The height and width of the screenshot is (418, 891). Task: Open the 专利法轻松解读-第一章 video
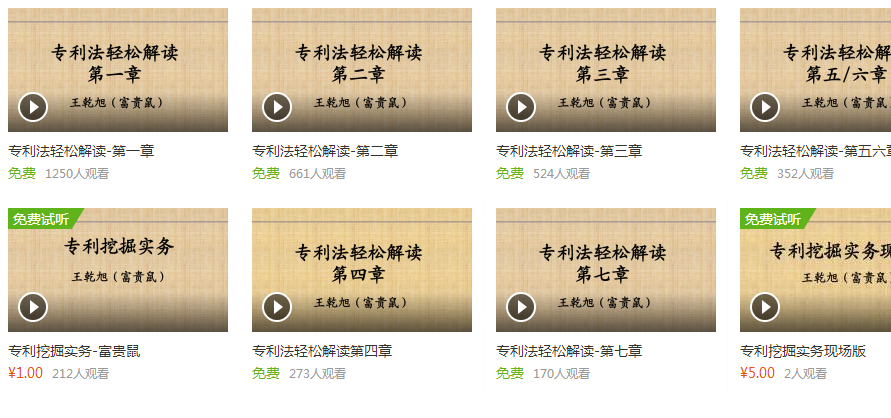pyautogui.click(x=118, y=70)
